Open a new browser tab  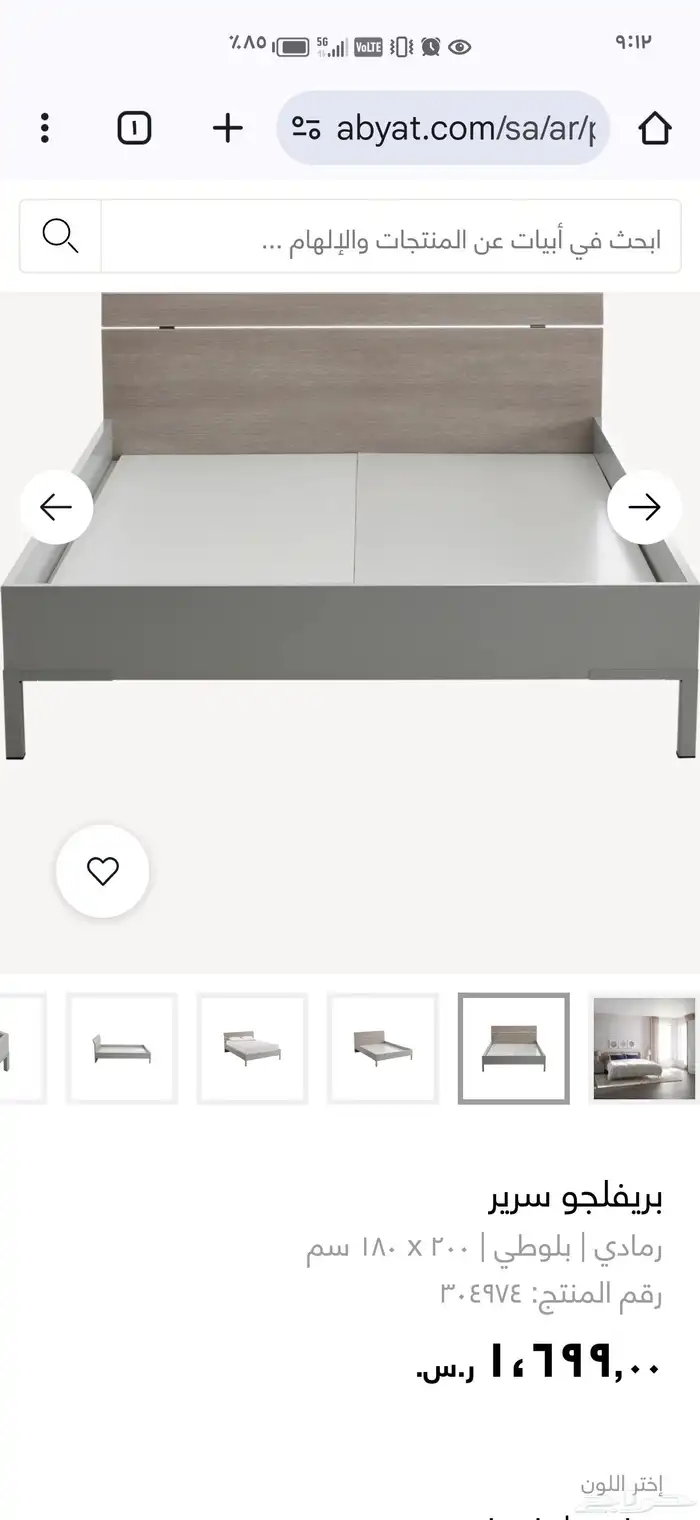[228, 128]
